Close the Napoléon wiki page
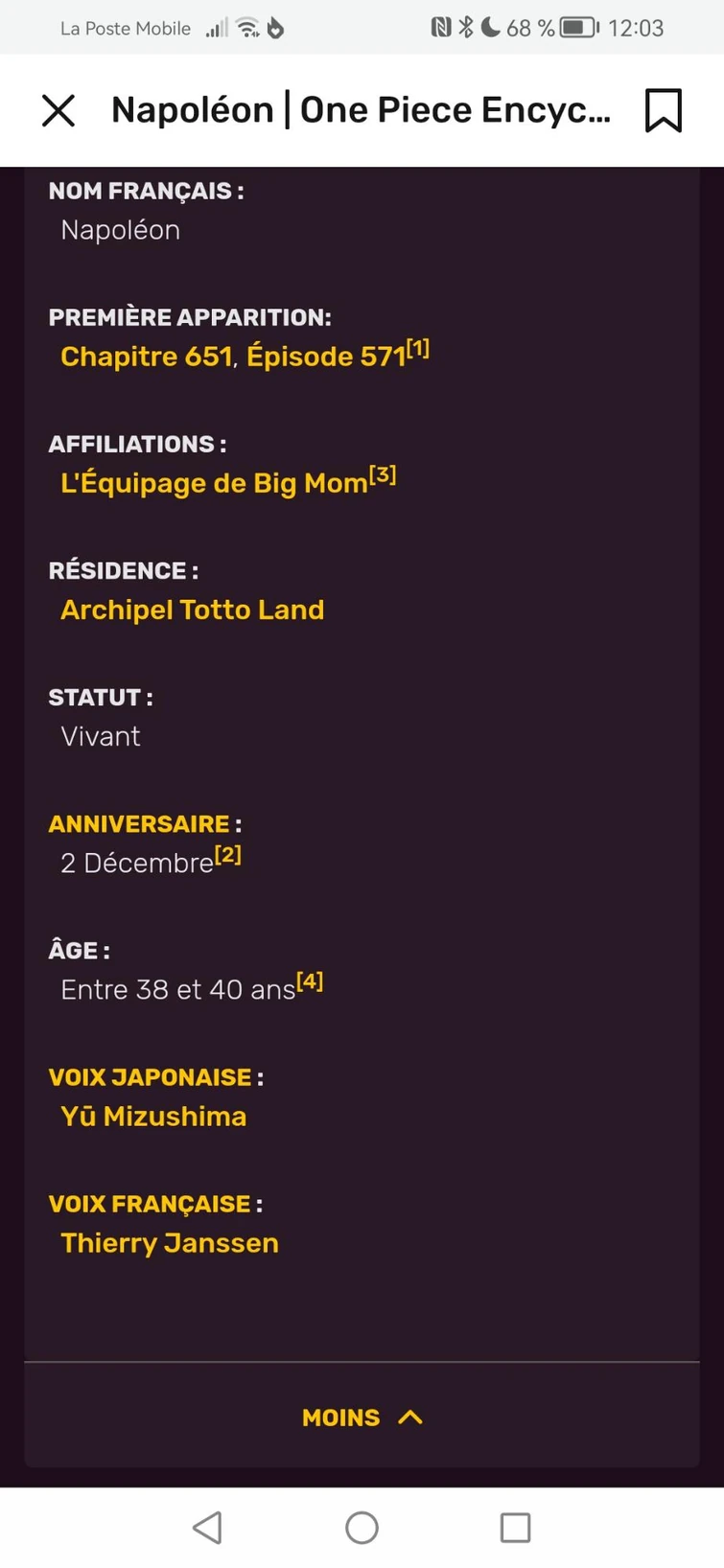724x1568 pixels. coord(58,111)
